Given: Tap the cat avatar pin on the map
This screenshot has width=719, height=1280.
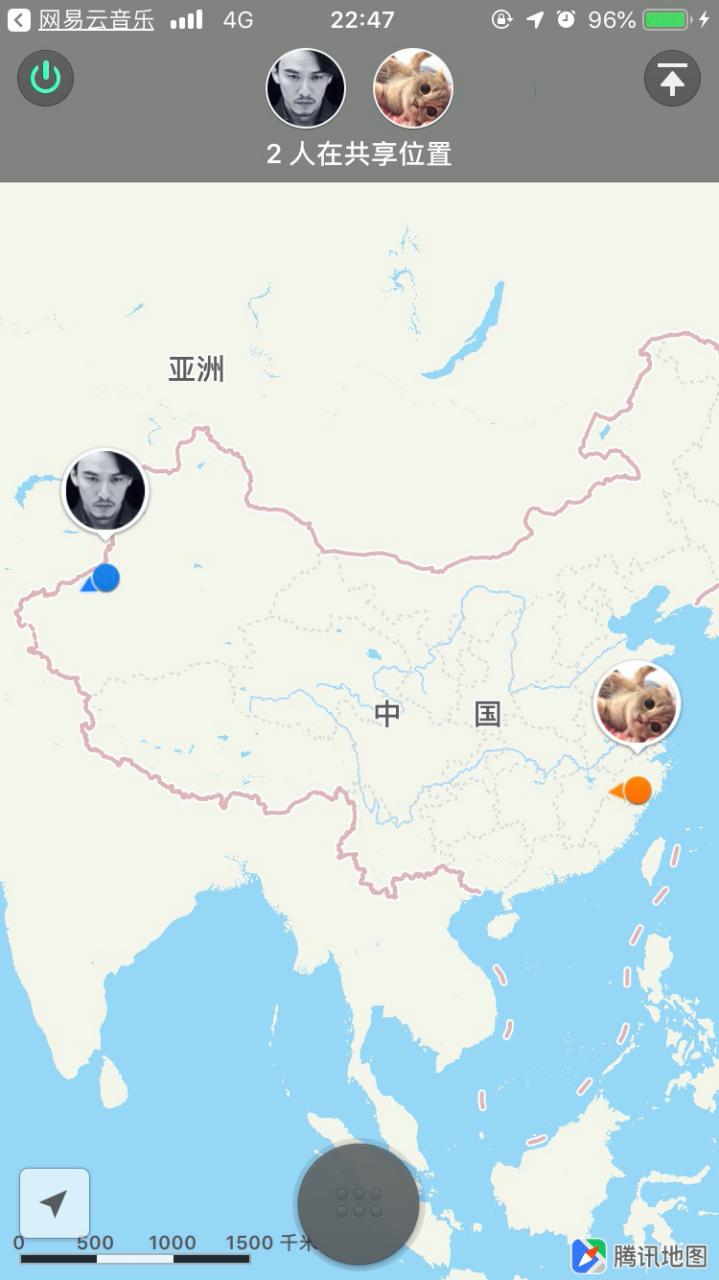Looking at the screenshot, I should pos(638,703).
